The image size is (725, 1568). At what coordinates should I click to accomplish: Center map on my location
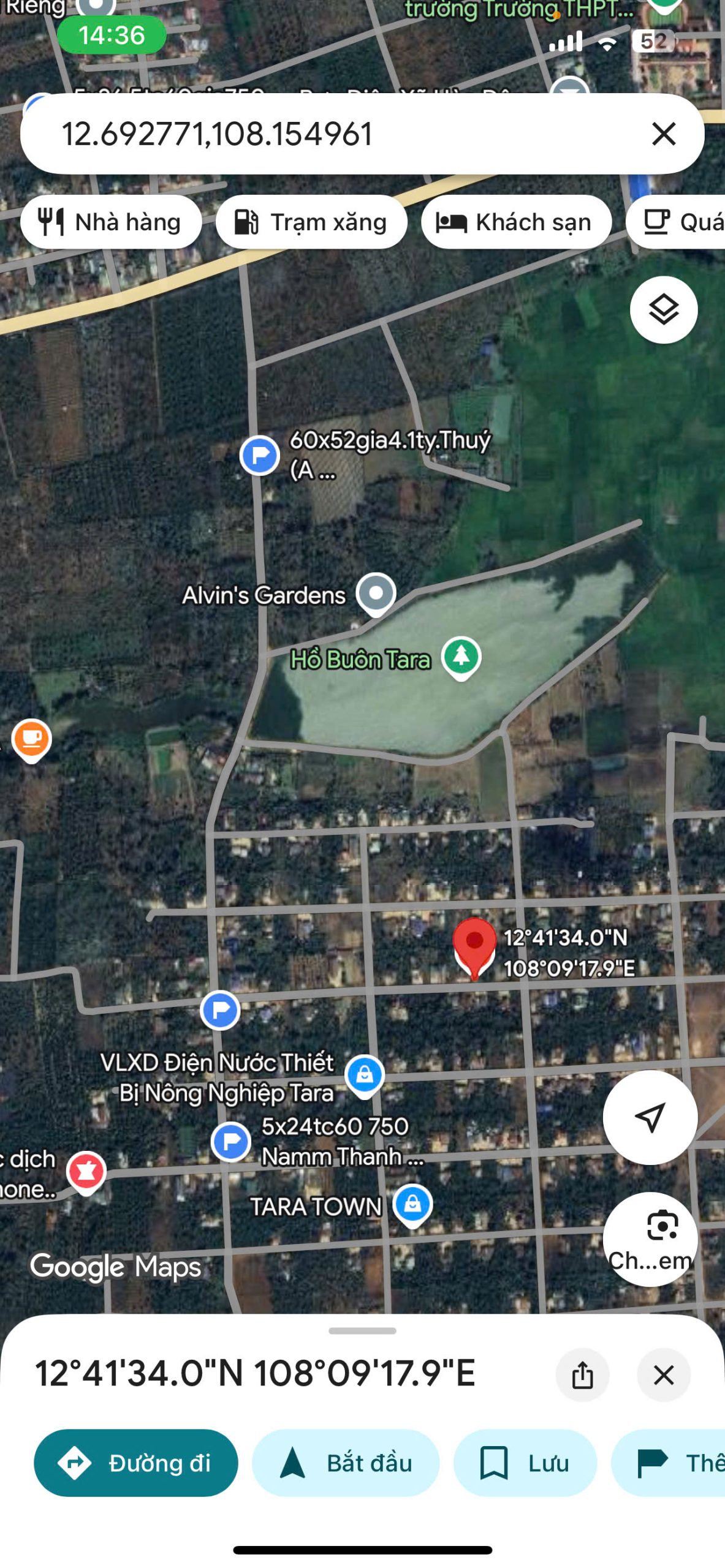pyautogui.click(x=650, y=1118)
